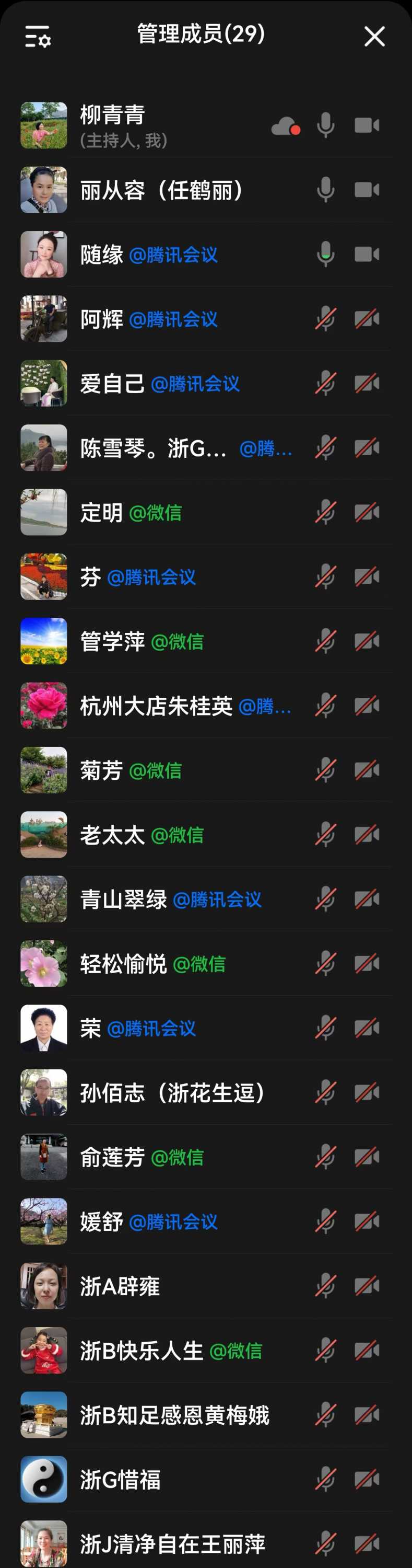This screenshot has height=1568, width=412.
Task: Tap 浙B快乐人生's muted mic icon
Action: (x=326, y=1351)
